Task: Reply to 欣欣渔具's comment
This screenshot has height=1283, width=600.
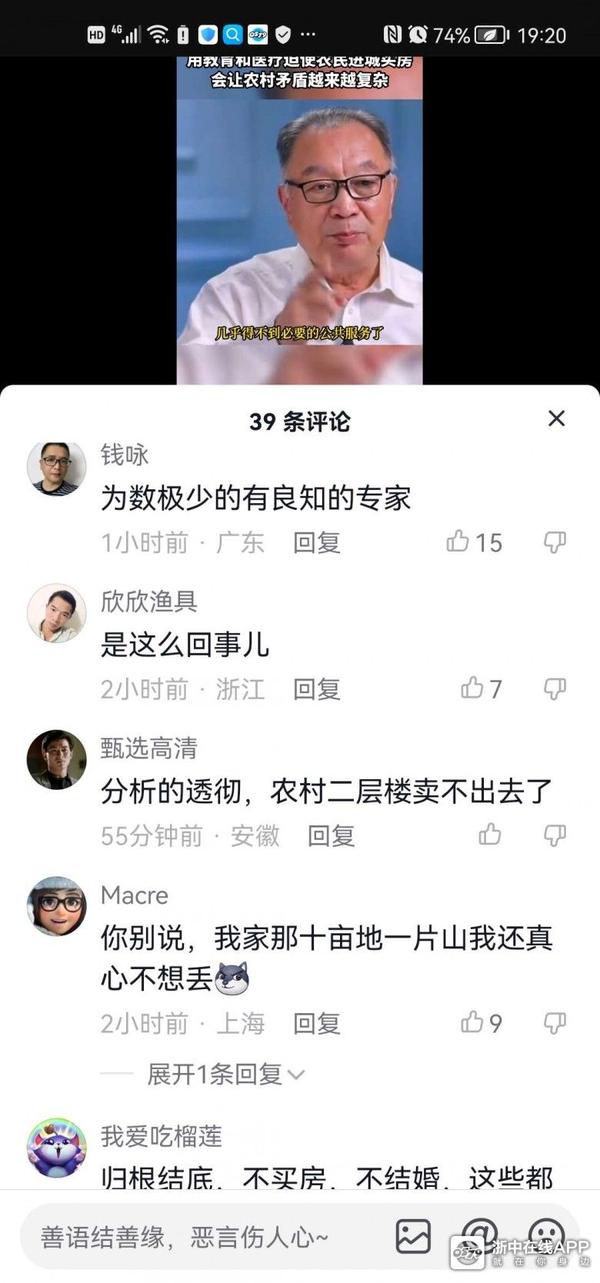Action: click(316, 688)
